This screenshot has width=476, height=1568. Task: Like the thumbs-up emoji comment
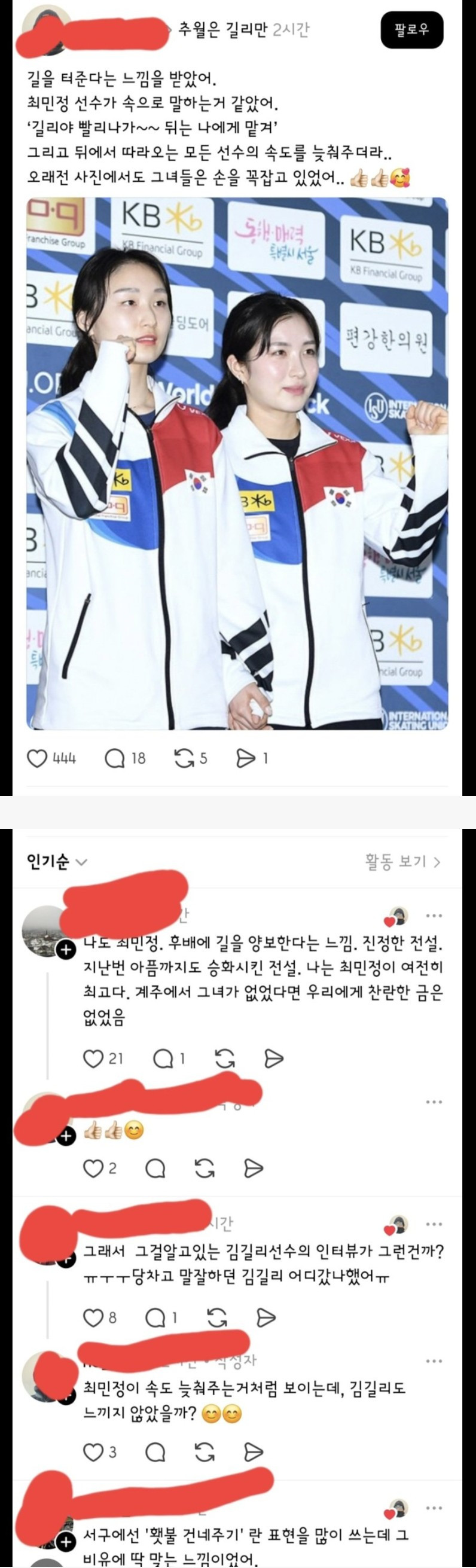93,1168
